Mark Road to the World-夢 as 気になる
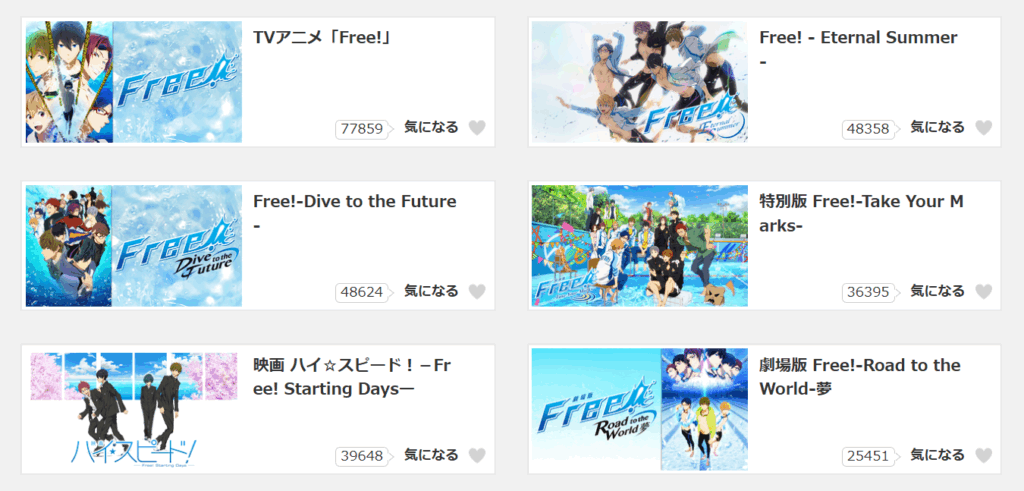 983,456
